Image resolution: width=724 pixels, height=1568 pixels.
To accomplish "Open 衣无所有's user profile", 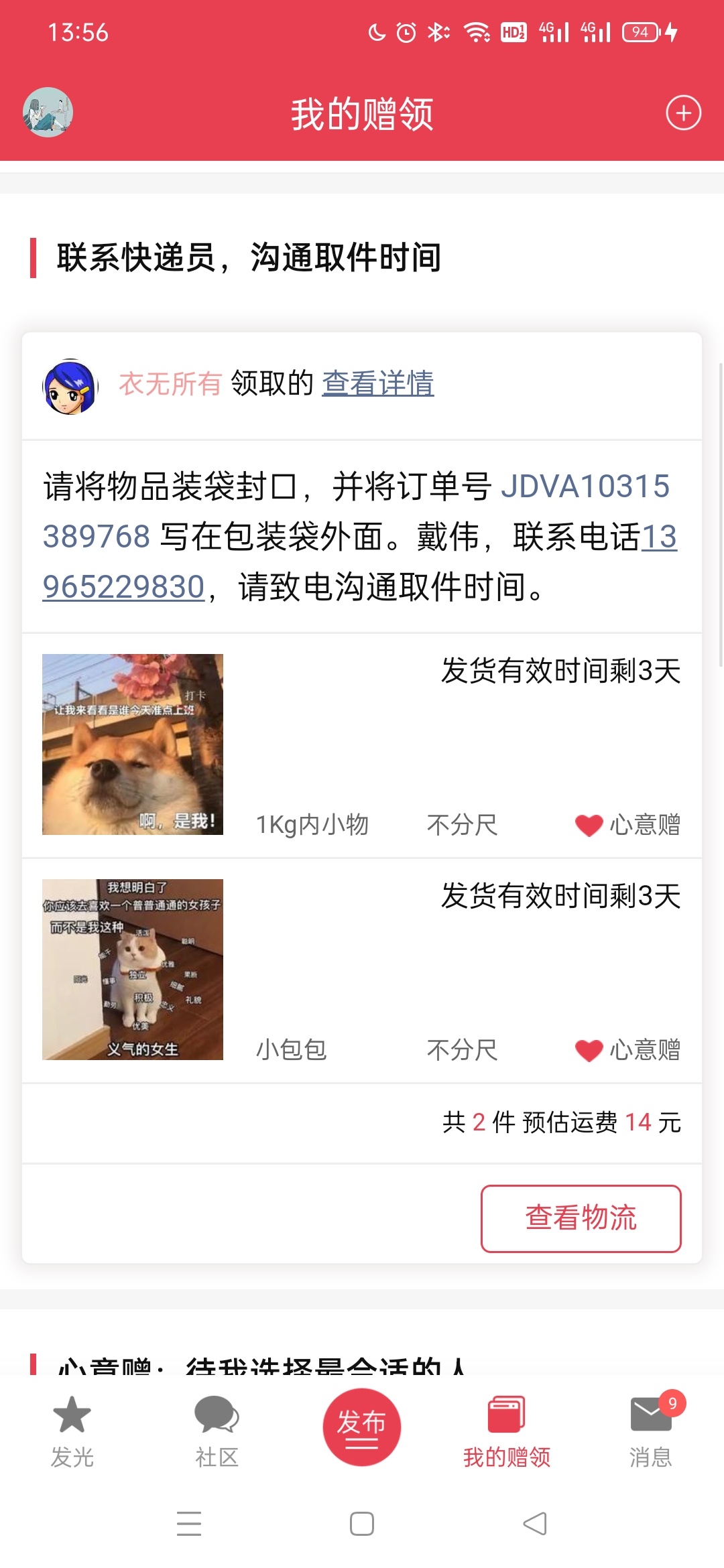I will (x=170, y=384).
